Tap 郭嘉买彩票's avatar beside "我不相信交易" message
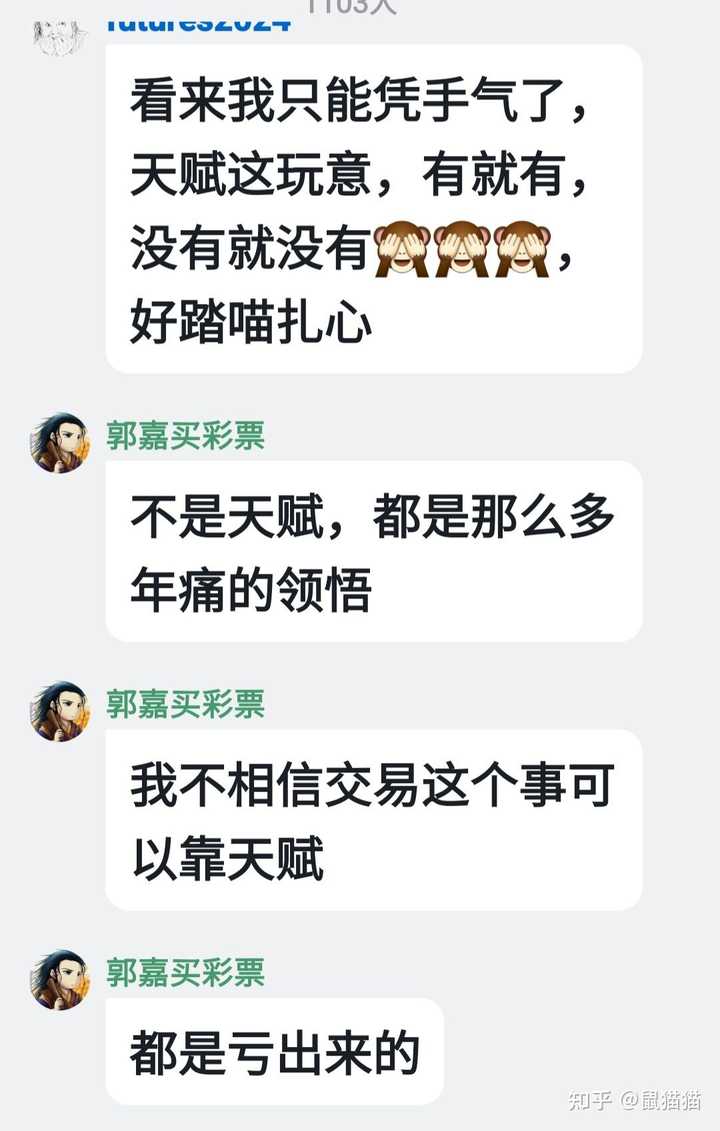720x1131 pixels. pyautogui.click(x=59, y=711)
